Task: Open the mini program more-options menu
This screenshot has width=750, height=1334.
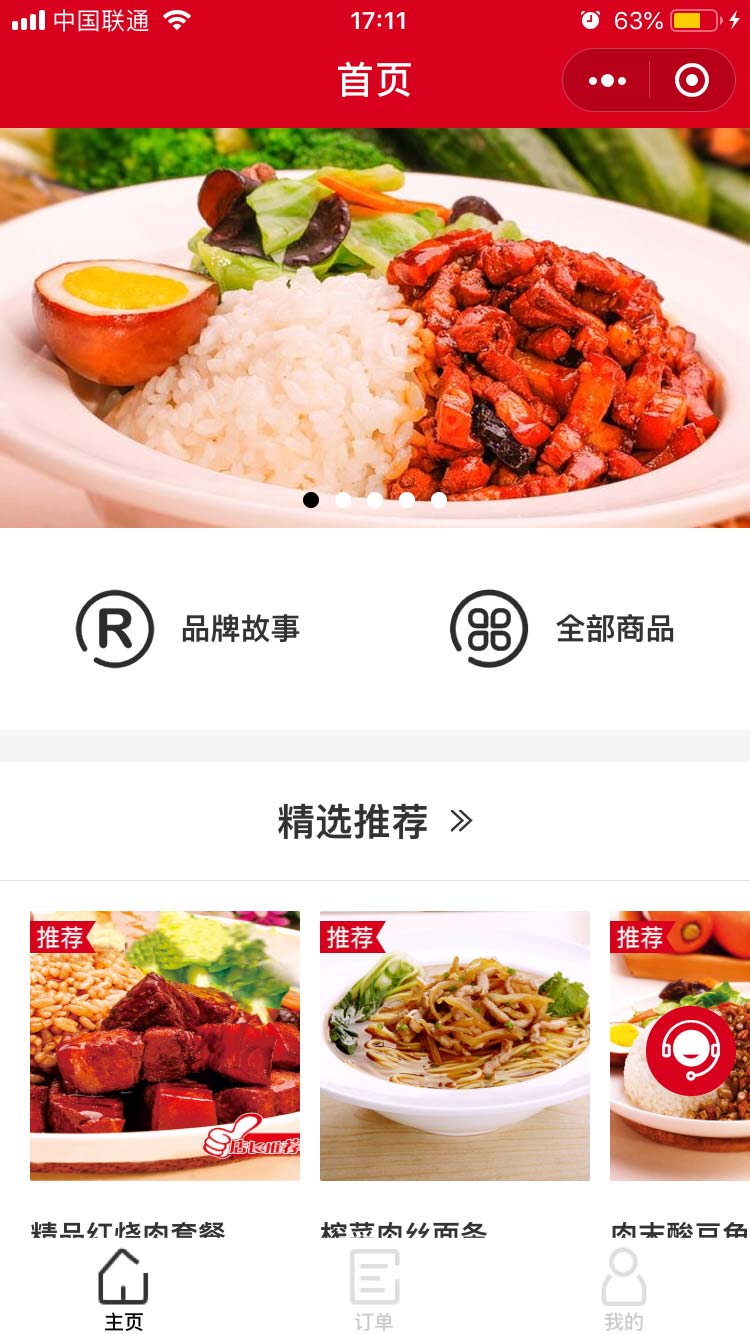Action: pyautogui.click(x=607, y=81)
